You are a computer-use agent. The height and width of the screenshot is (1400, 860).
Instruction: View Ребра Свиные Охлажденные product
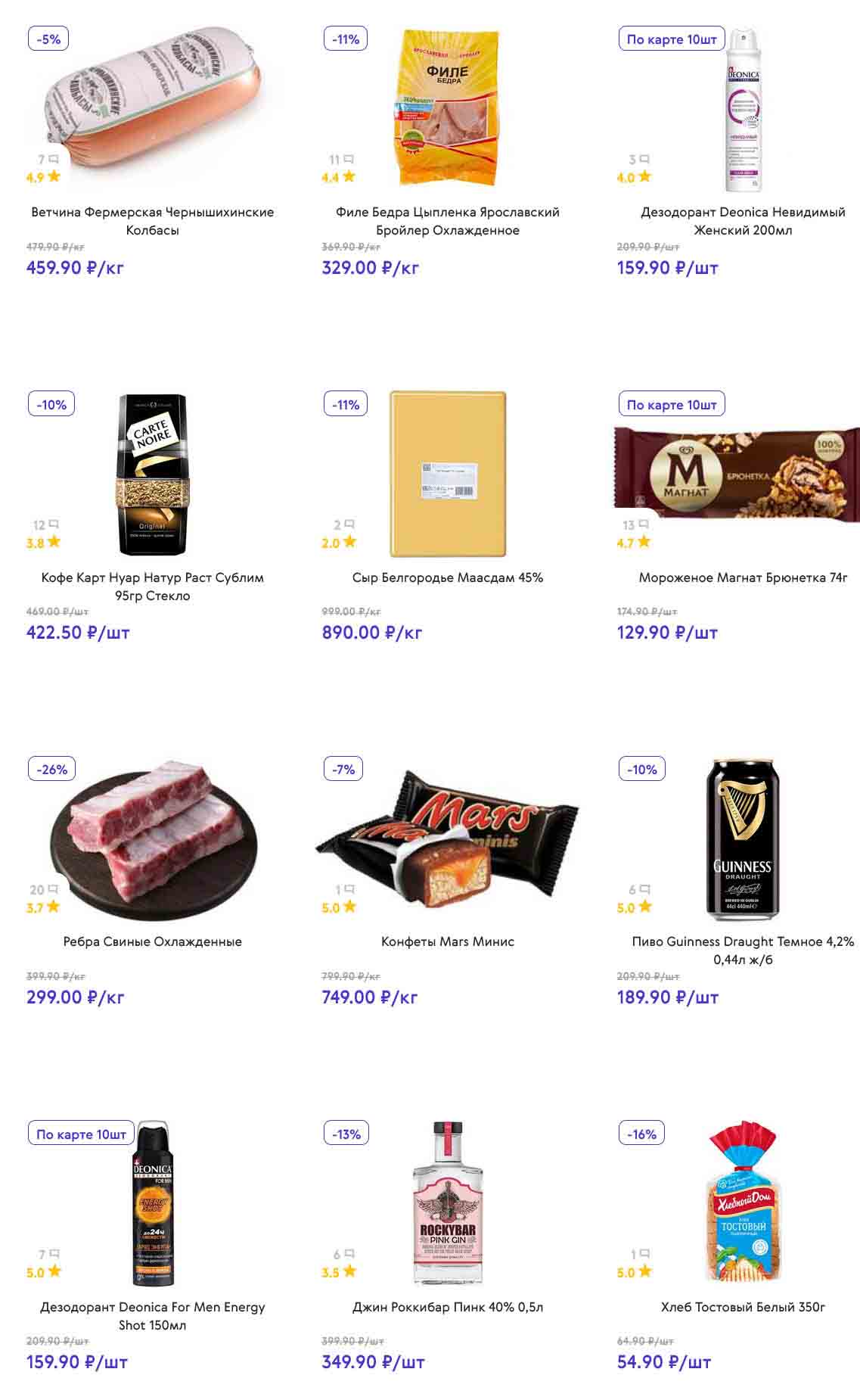click(152, 941)
